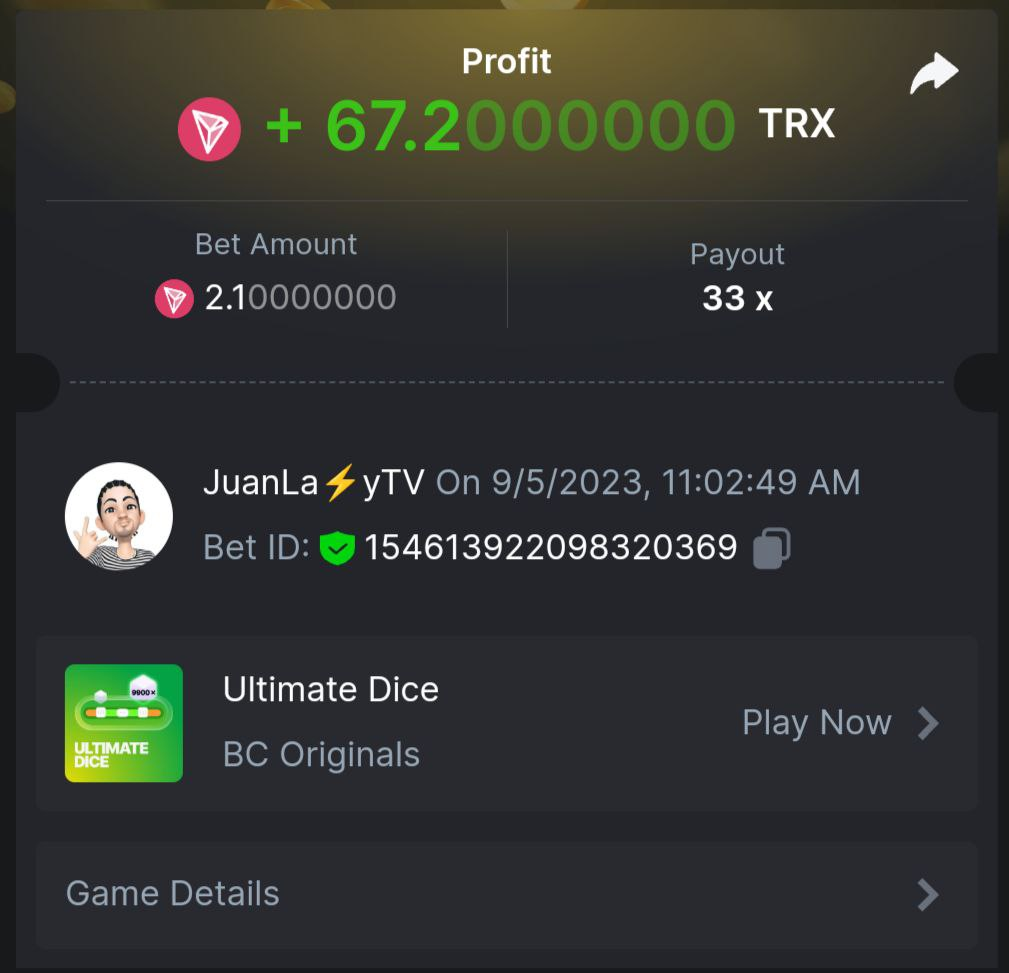Expand Game Details

[506, 894]
